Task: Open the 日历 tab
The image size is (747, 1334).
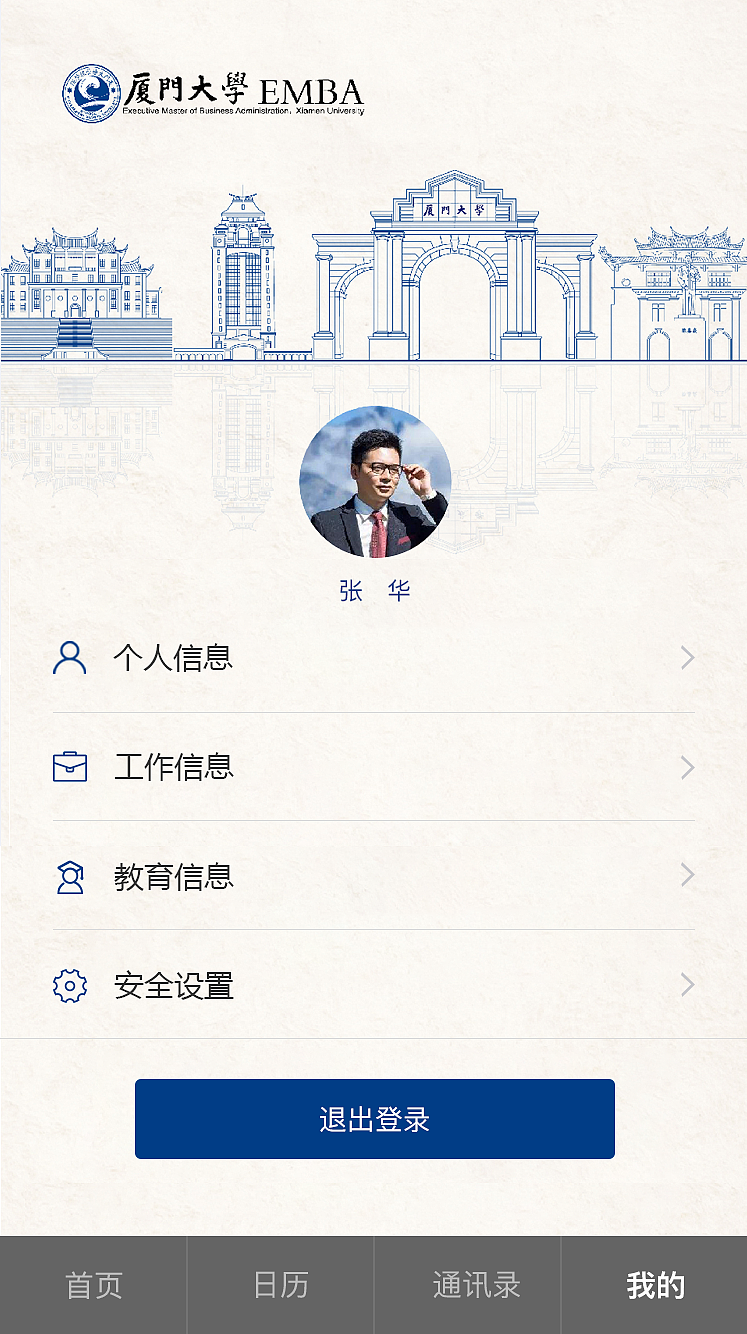Action: [280, 1286]
